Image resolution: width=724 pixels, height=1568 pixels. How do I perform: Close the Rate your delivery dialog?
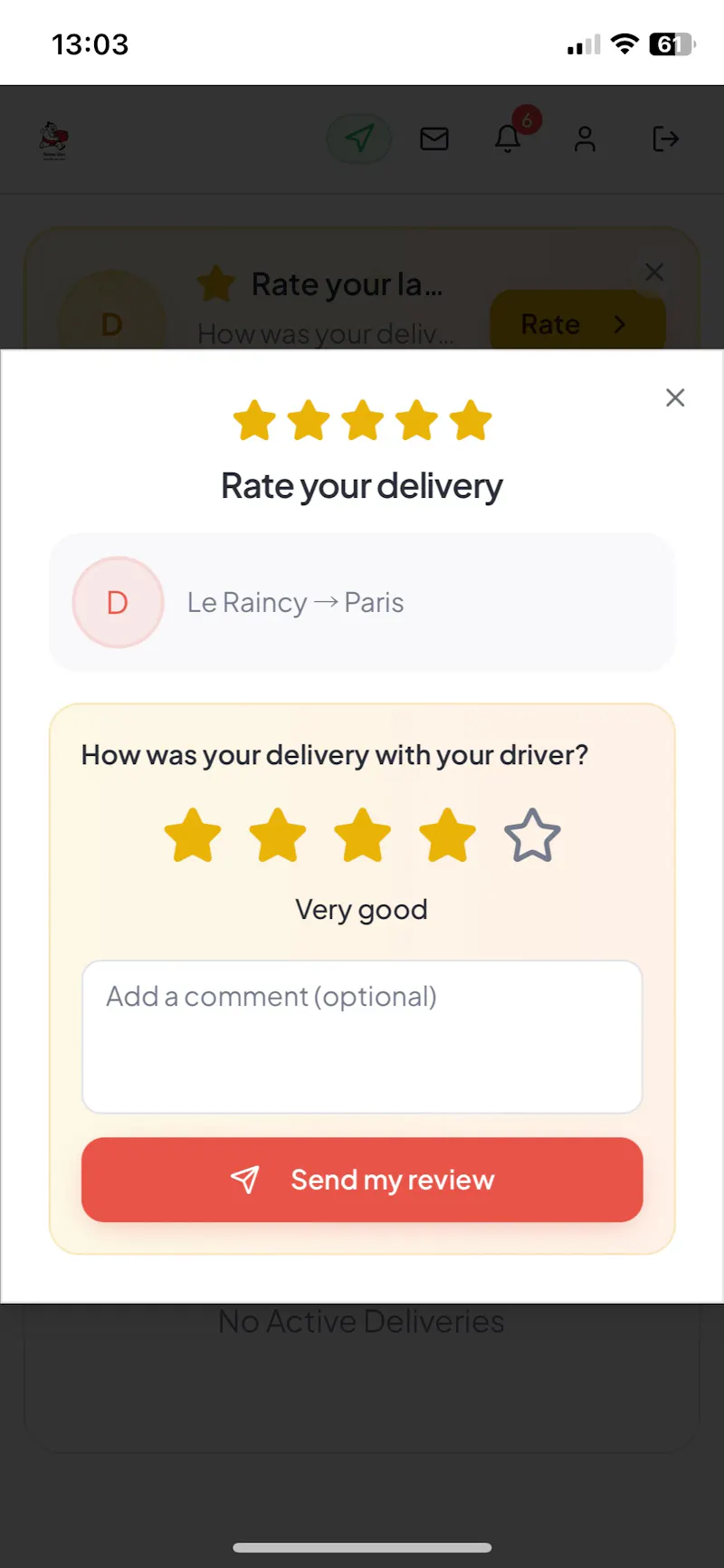click(675, 397)
